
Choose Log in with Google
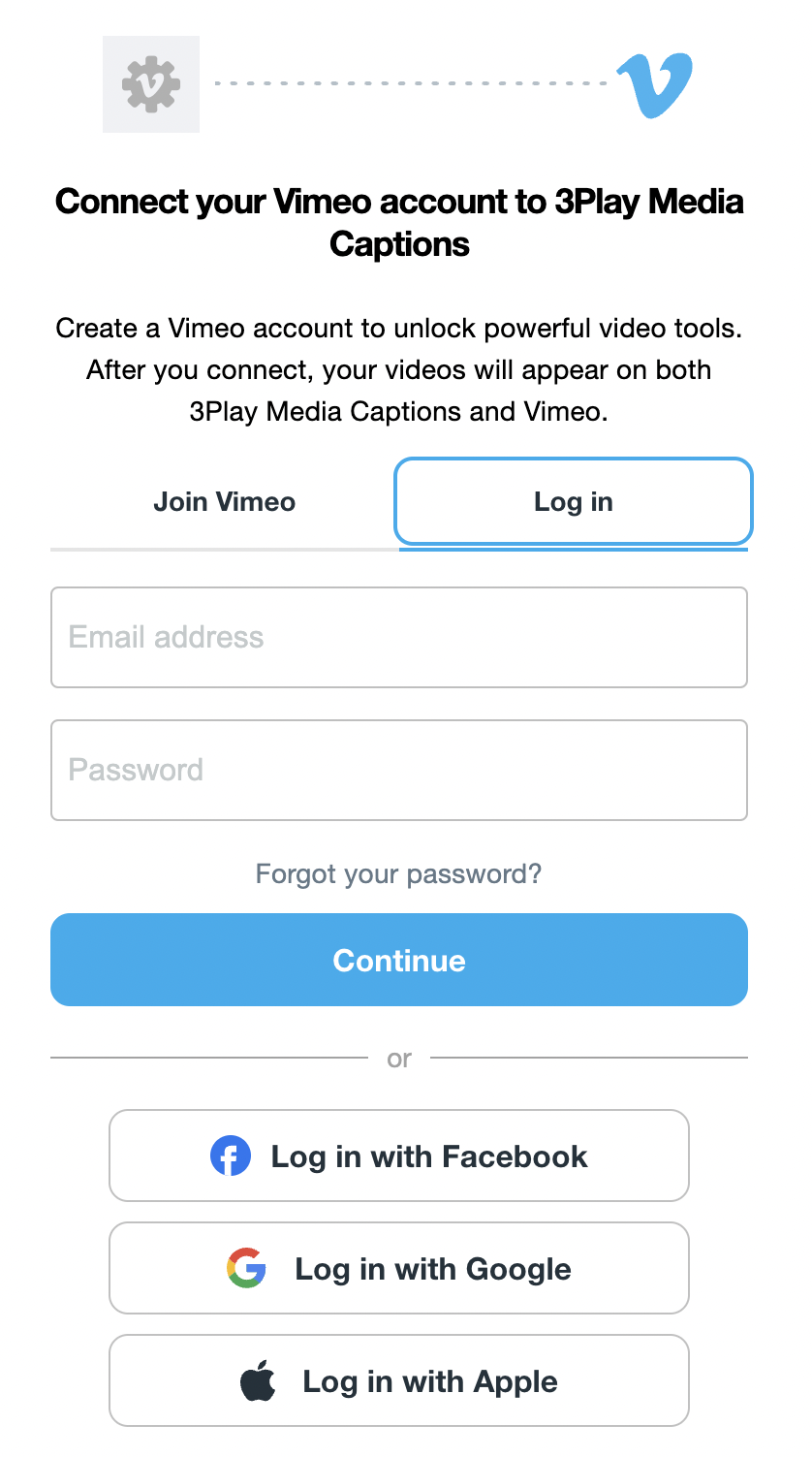coord(398,1268)
